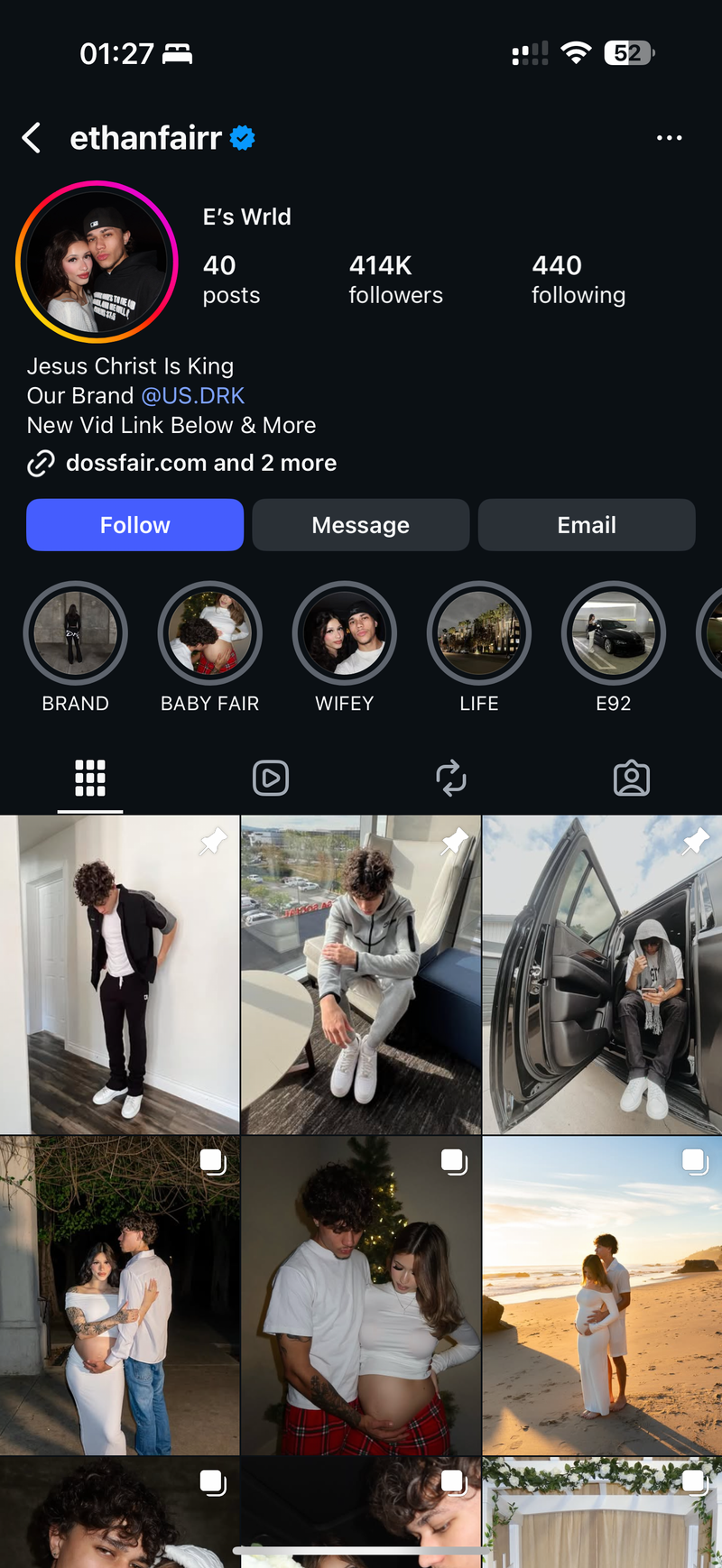Follow ethanfairr
The height and width of the screenshot is (1568, 722).
click(x=134, y=525)
